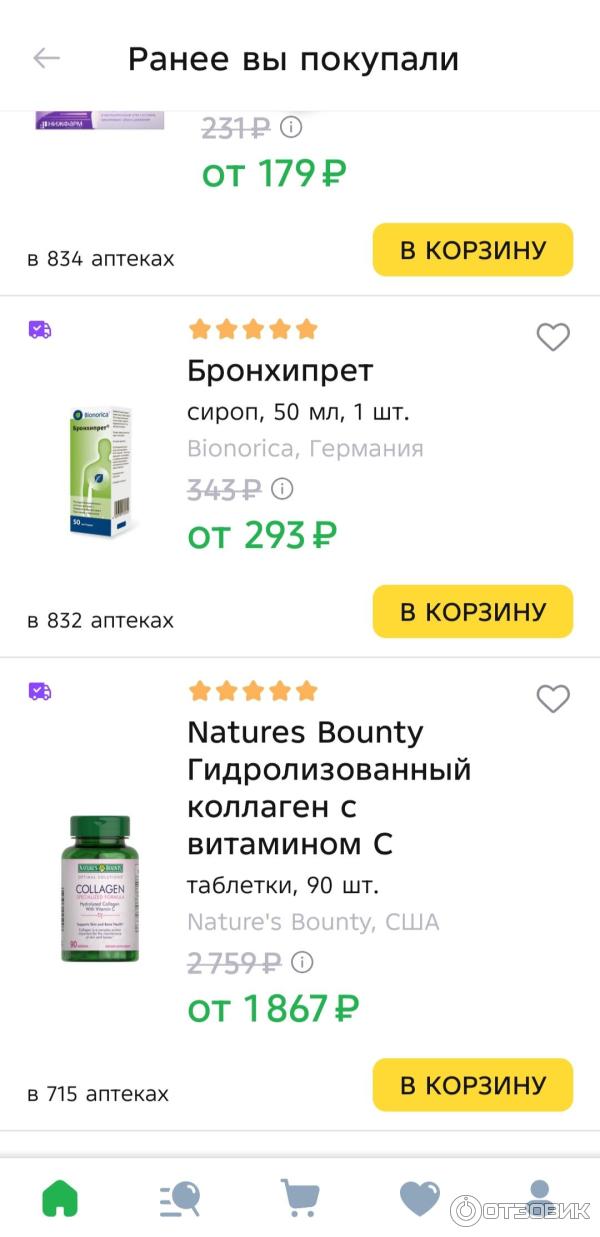Show price info for collagen 2 759 ₽
Screen dimensions: 600x1237
(302, 962)
